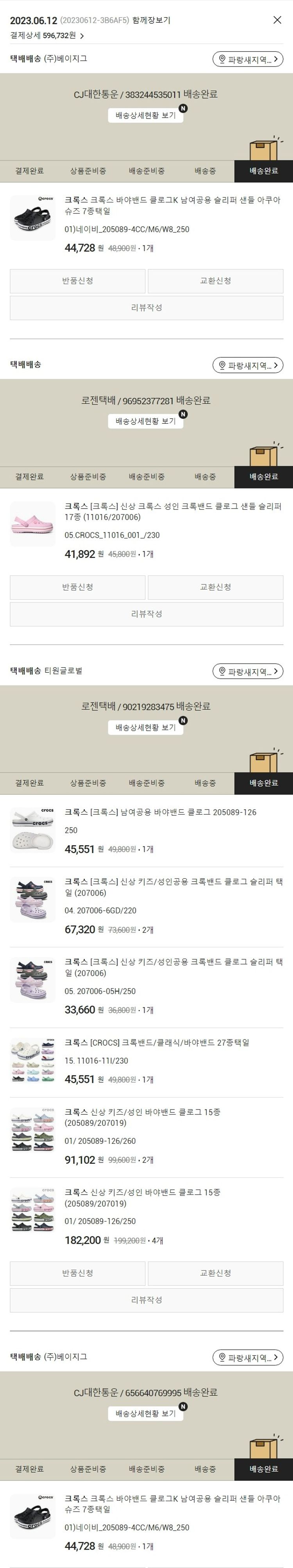Image resolution: width=293 pixels, height=1568 pixels.
Task: Open the 01/ 205089-126/260 바야밴드 item
Action: click(143, 1118)
